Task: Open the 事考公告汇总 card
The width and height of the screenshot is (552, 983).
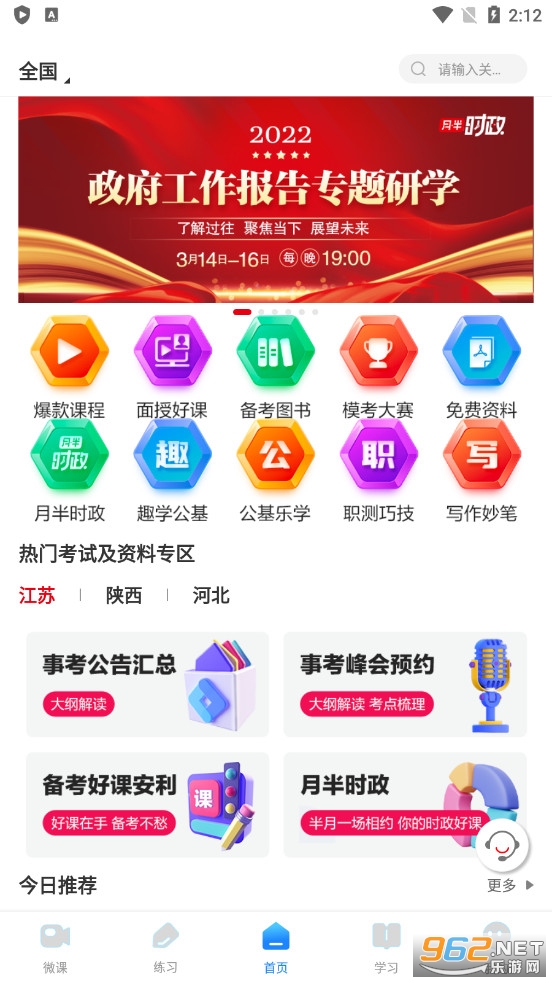Action: tap(147, 684)
